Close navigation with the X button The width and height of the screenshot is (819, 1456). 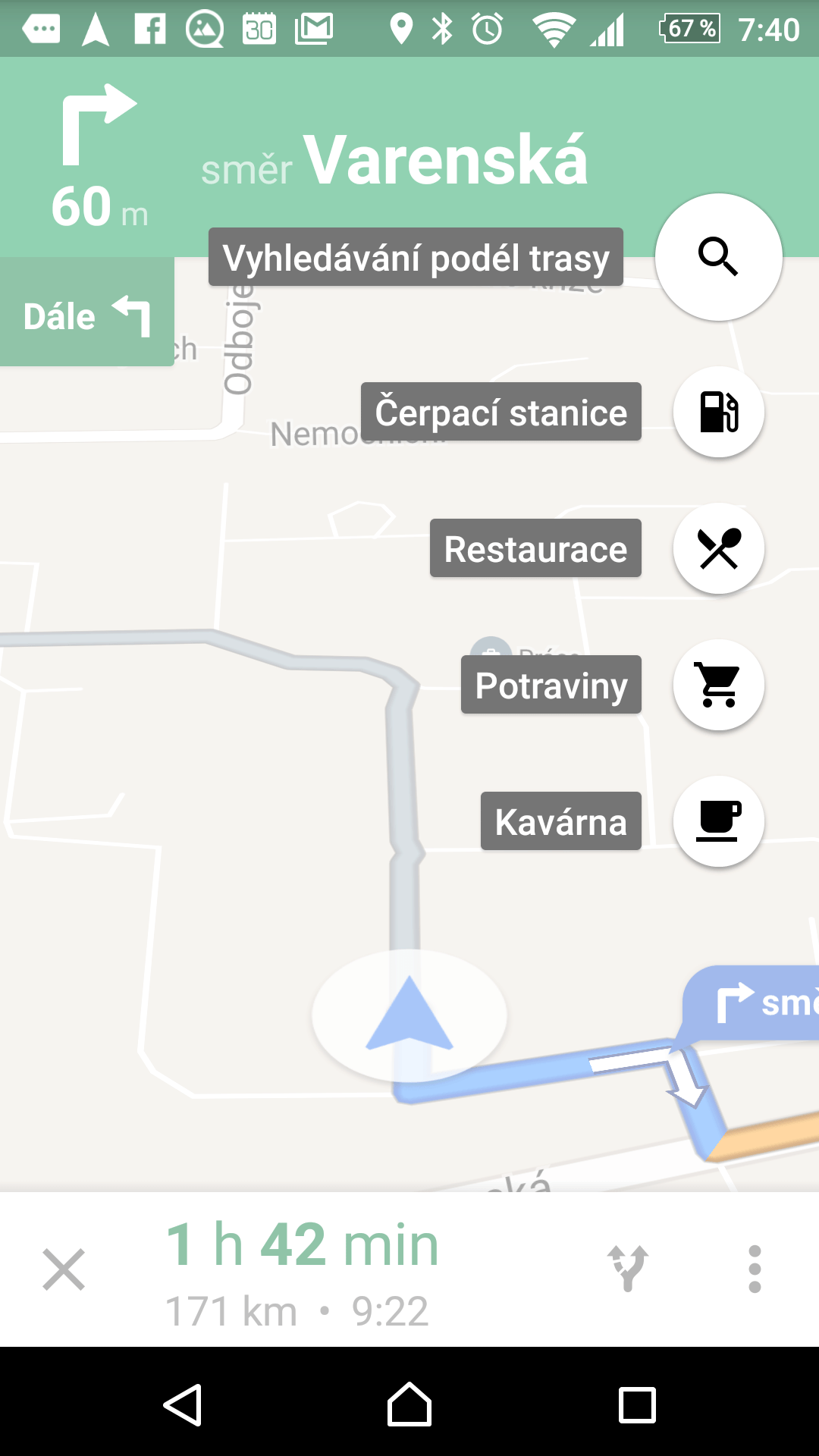[x=64, y=1269]
